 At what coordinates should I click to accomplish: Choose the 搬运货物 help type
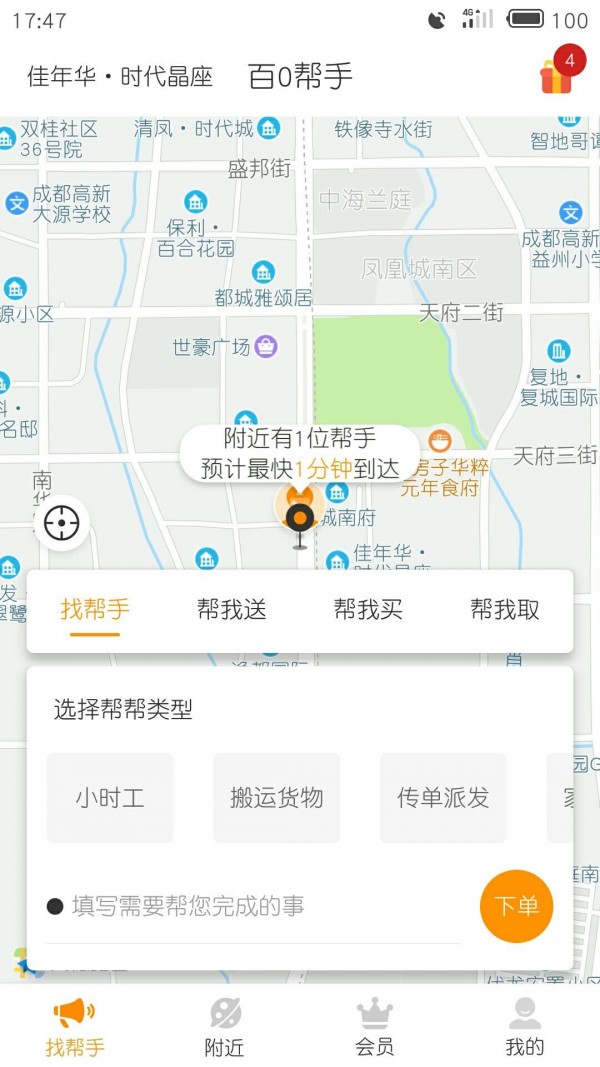(x=277, y=798)
